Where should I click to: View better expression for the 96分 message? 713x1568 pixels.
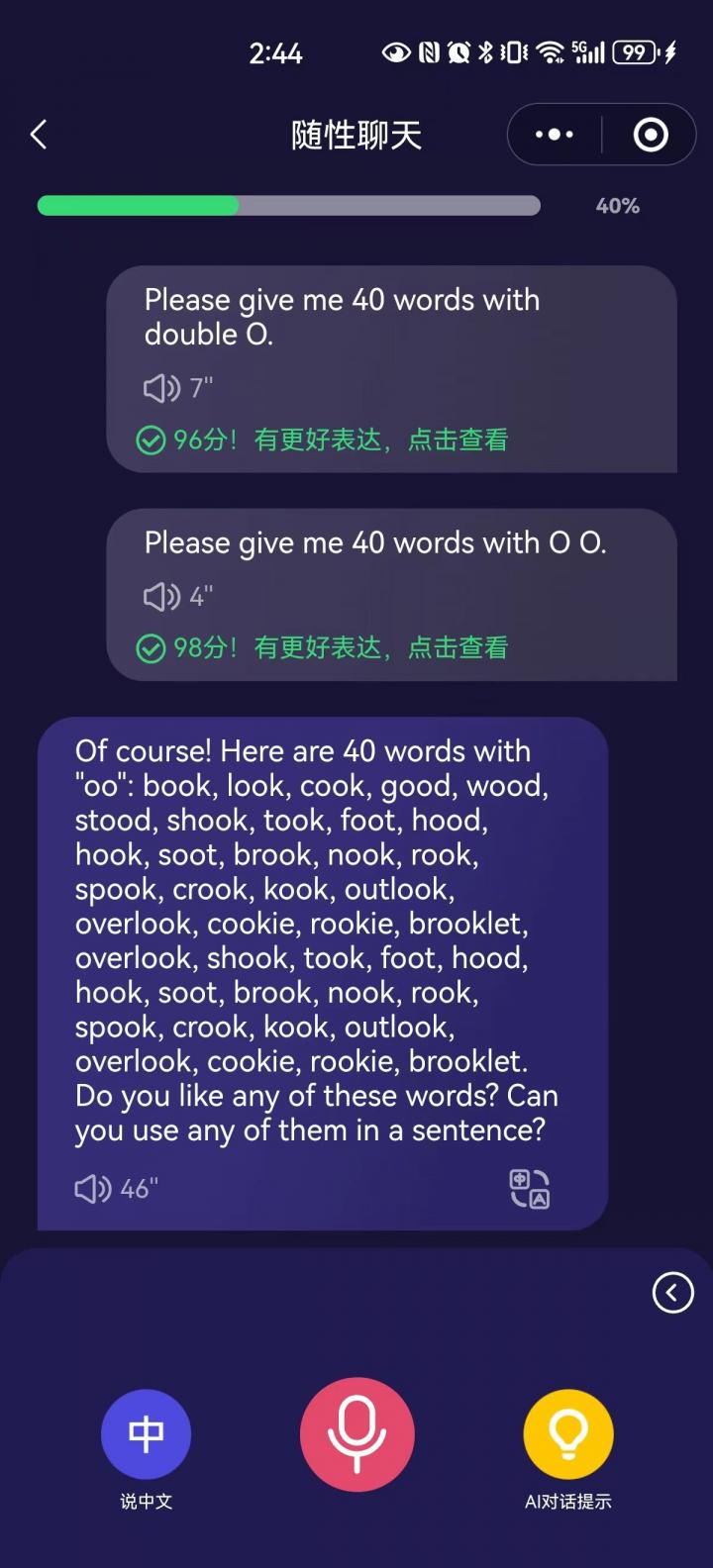pos(380,440)
